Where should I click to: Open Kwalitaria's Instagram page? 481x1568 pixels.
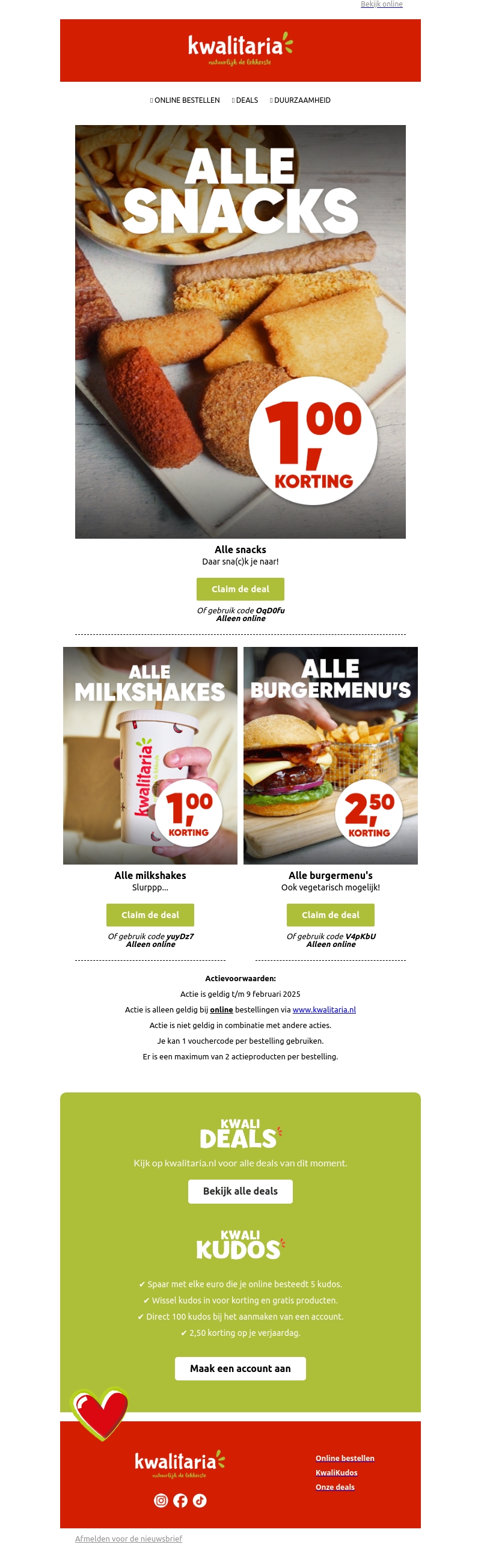pyautogui.click(x=161, y=1501)
